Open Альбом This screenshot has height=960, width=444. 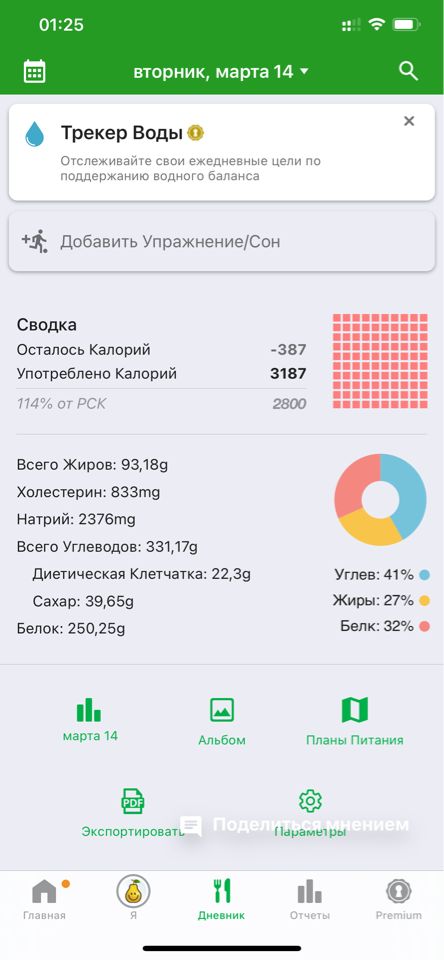coord(222,721)
